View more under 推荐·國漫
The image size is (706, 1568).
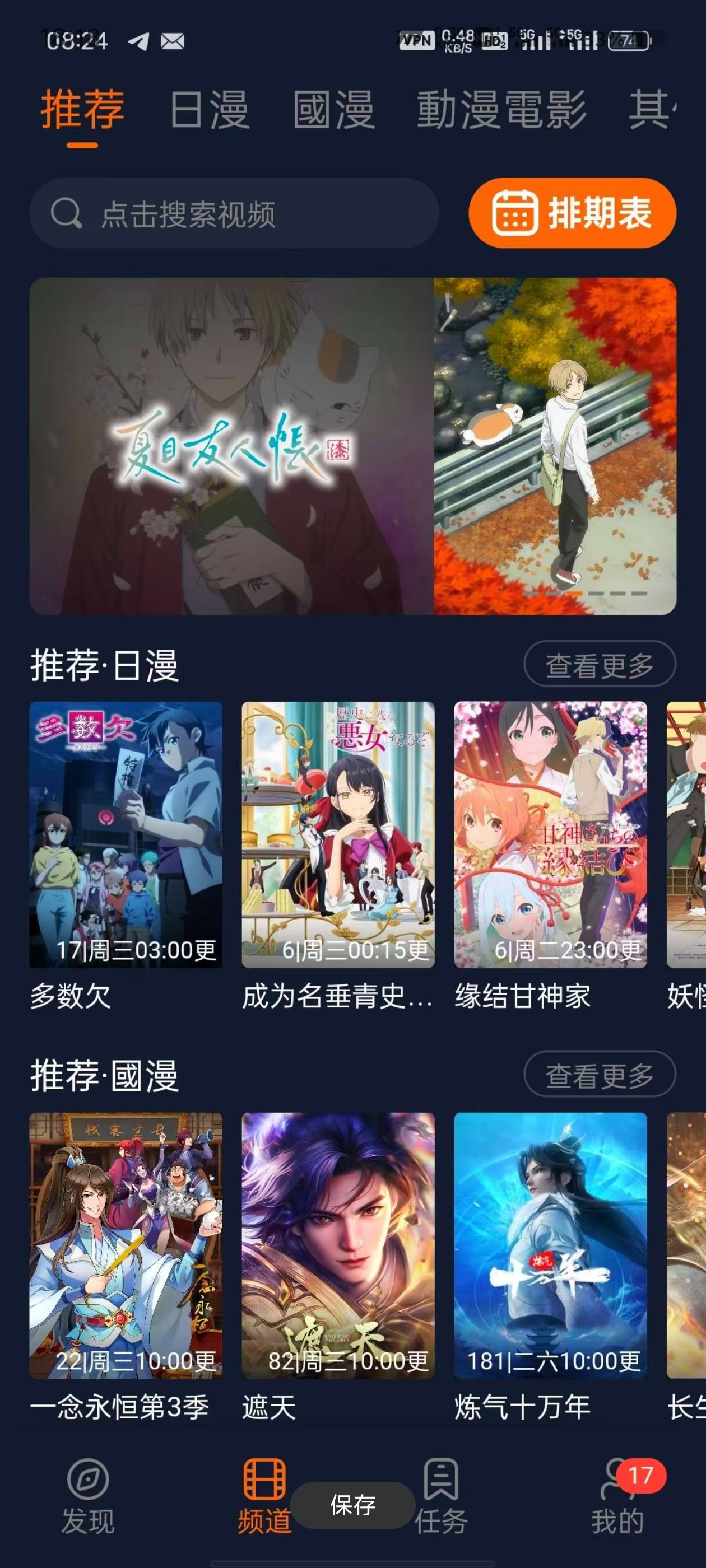tap(599, 1074)
